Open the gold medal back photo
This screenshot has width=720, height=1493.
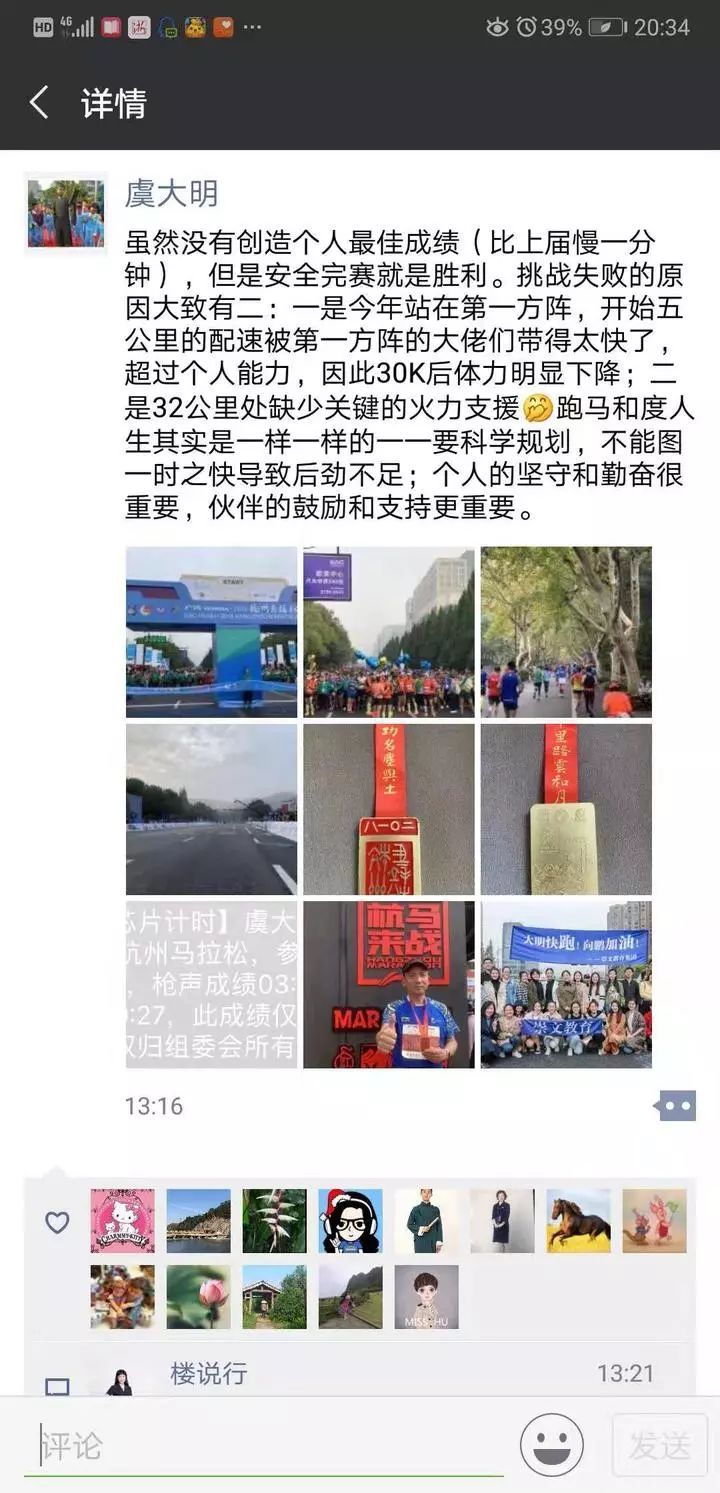(x=566, y=808)
